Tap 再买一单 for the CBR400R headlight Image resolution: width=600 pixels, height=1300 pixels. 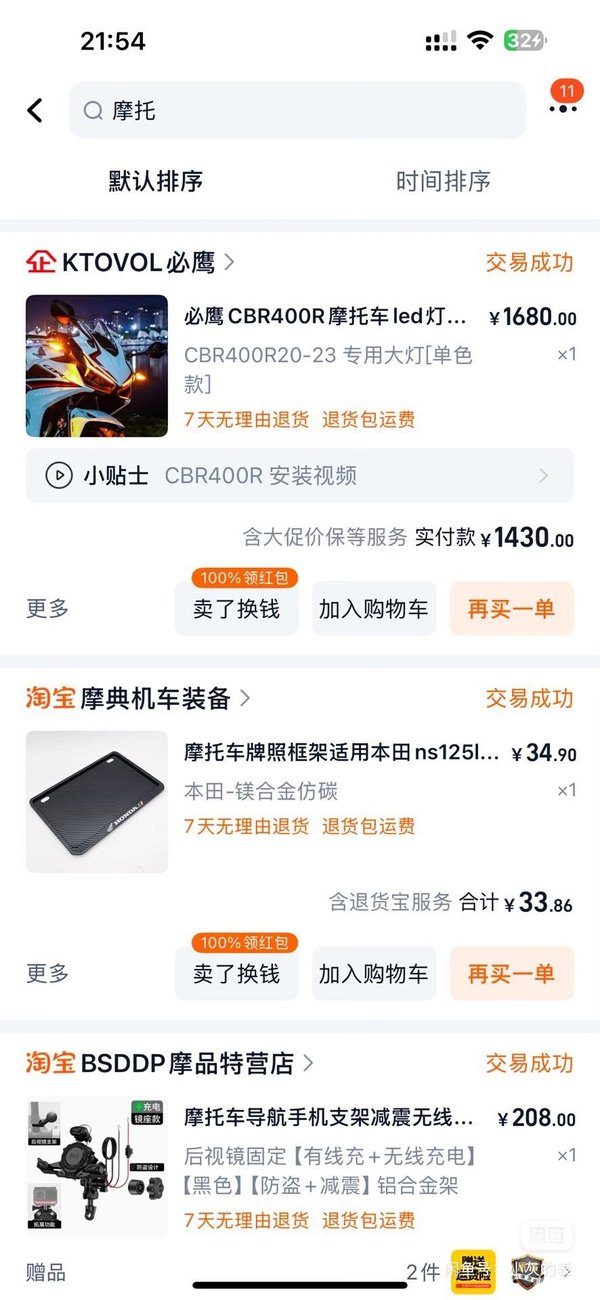click(511, 609)
